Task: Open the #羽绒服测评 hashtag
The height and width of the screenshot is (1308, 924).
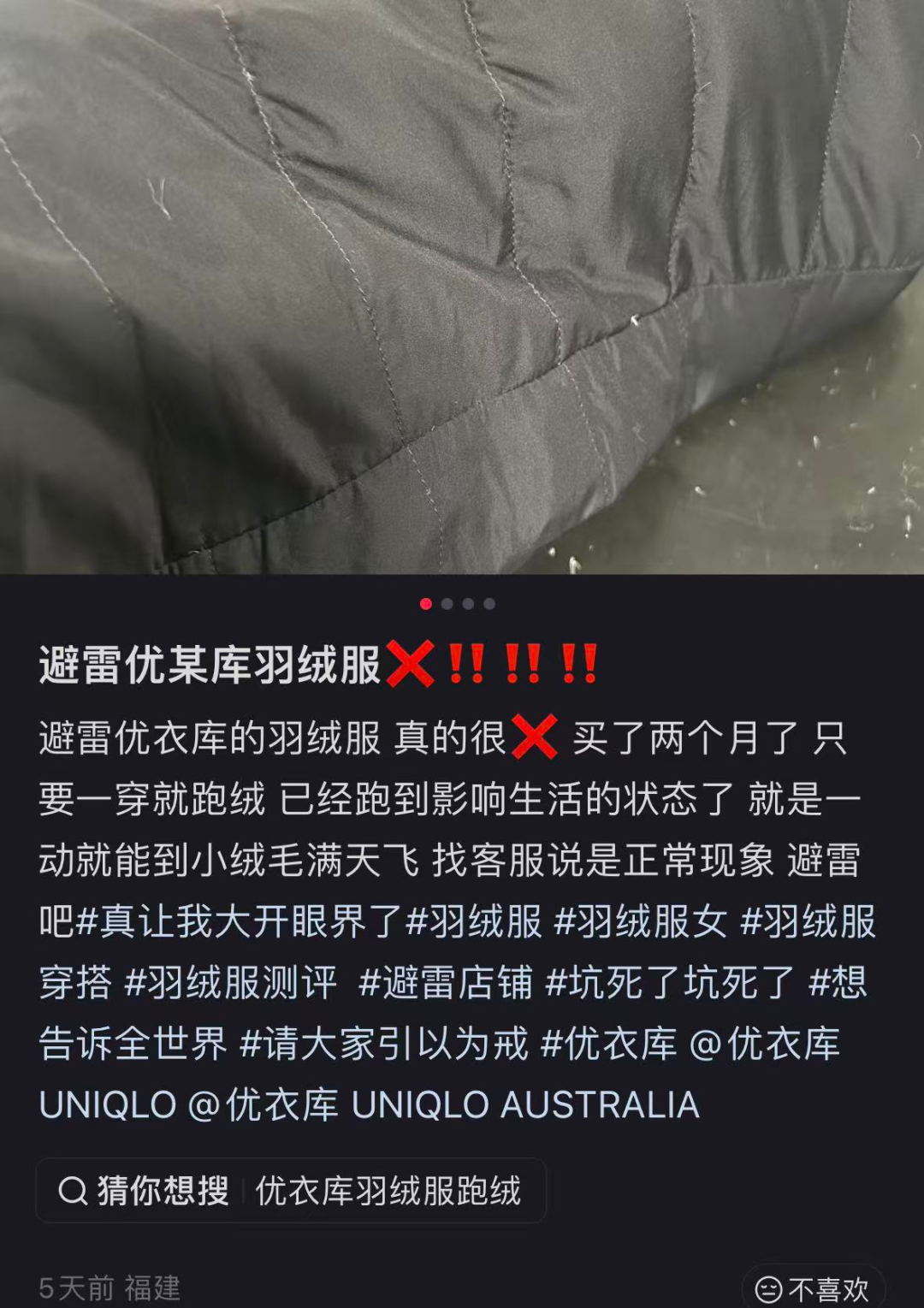Action: point(231,983)
